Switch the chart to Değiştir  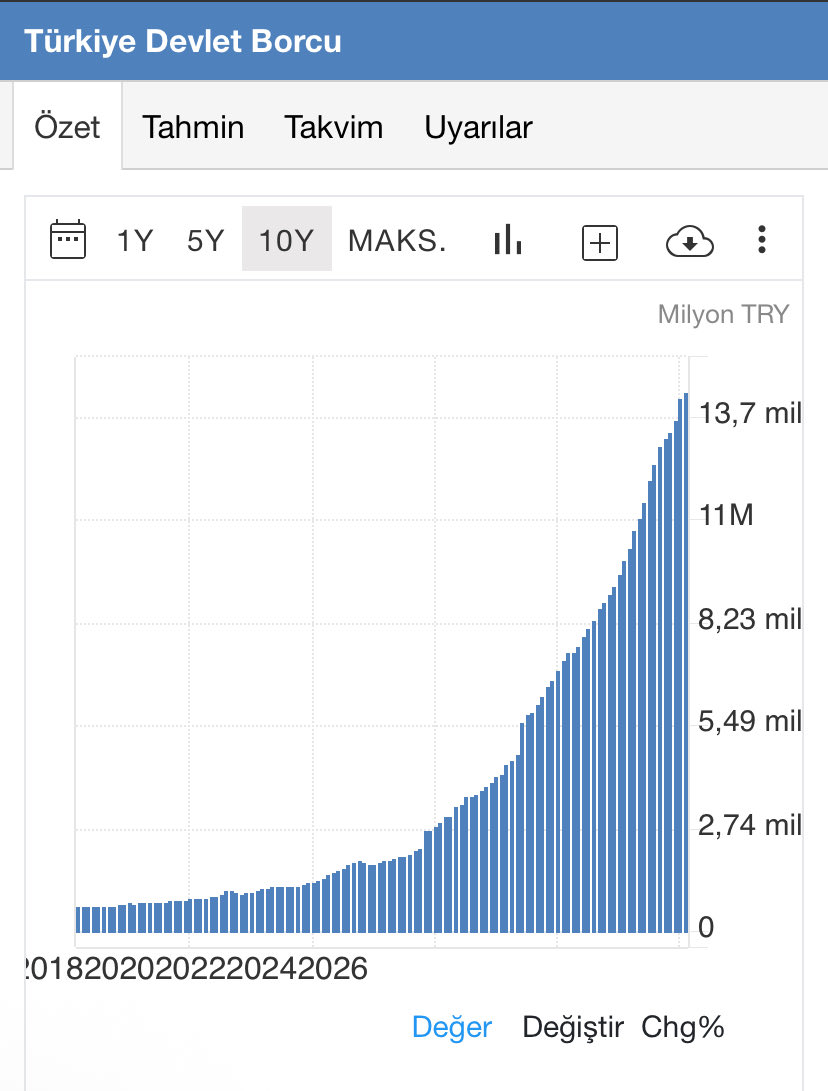(573, 1027)
